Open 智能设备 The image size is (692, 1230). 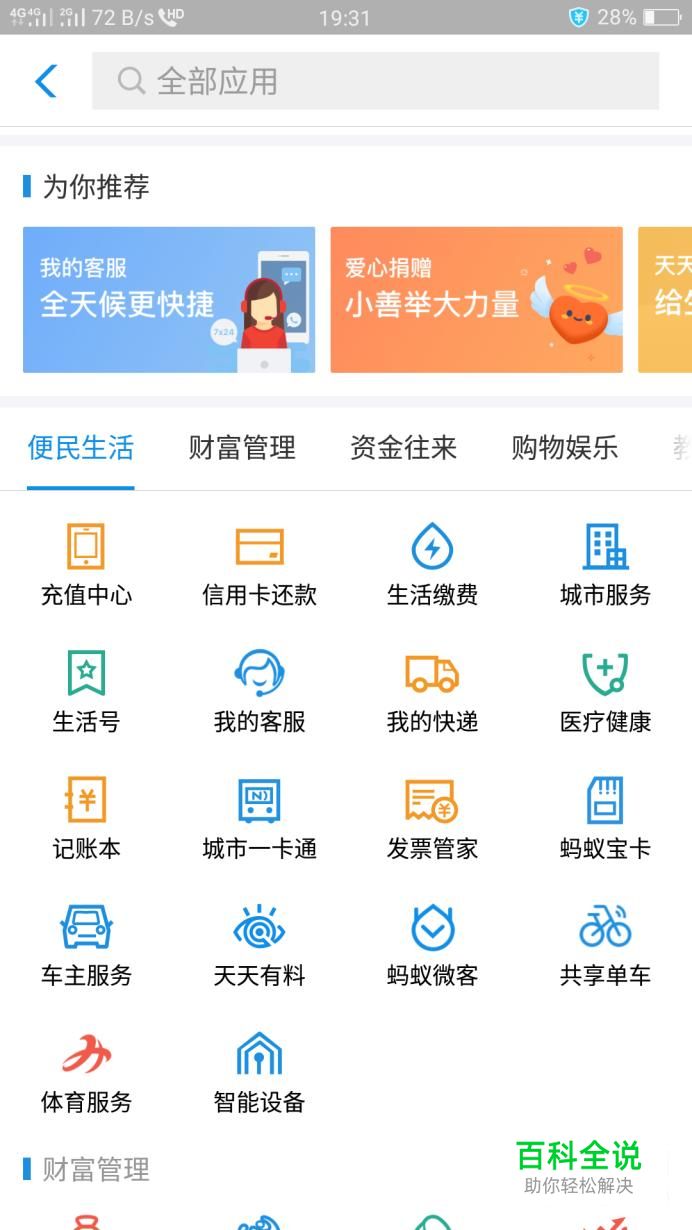pyautogui.click(x=259, y=1072)
